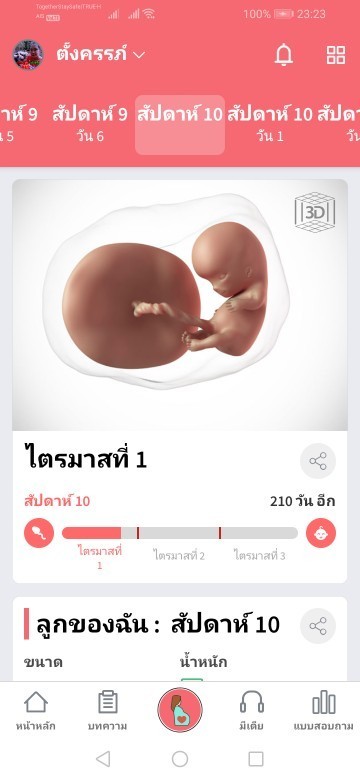Go to the หน้าหลัก home tab
This screenshot has width=360, height=780.
click(36, 710)
